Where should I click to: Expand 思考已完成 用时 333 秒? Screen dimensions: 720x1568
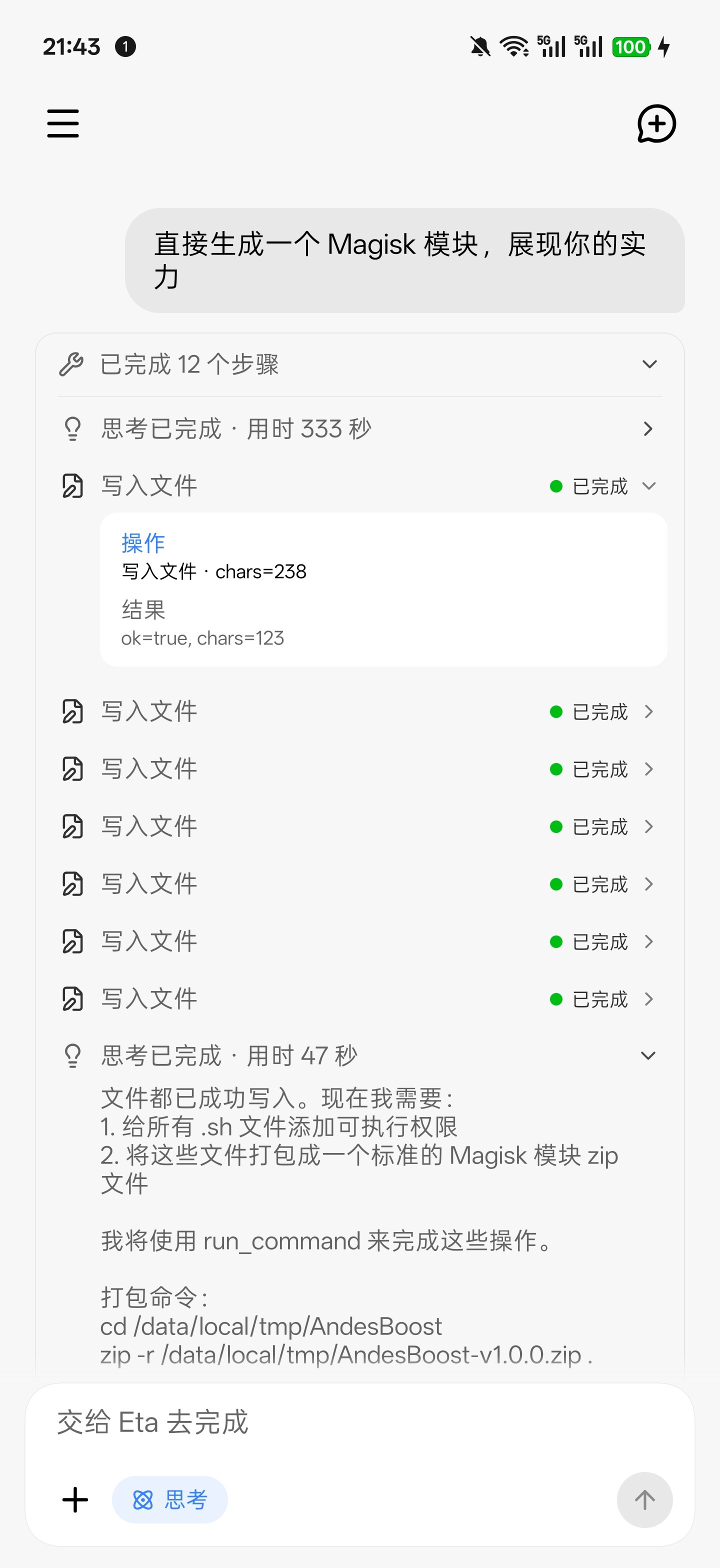[359, 428]
